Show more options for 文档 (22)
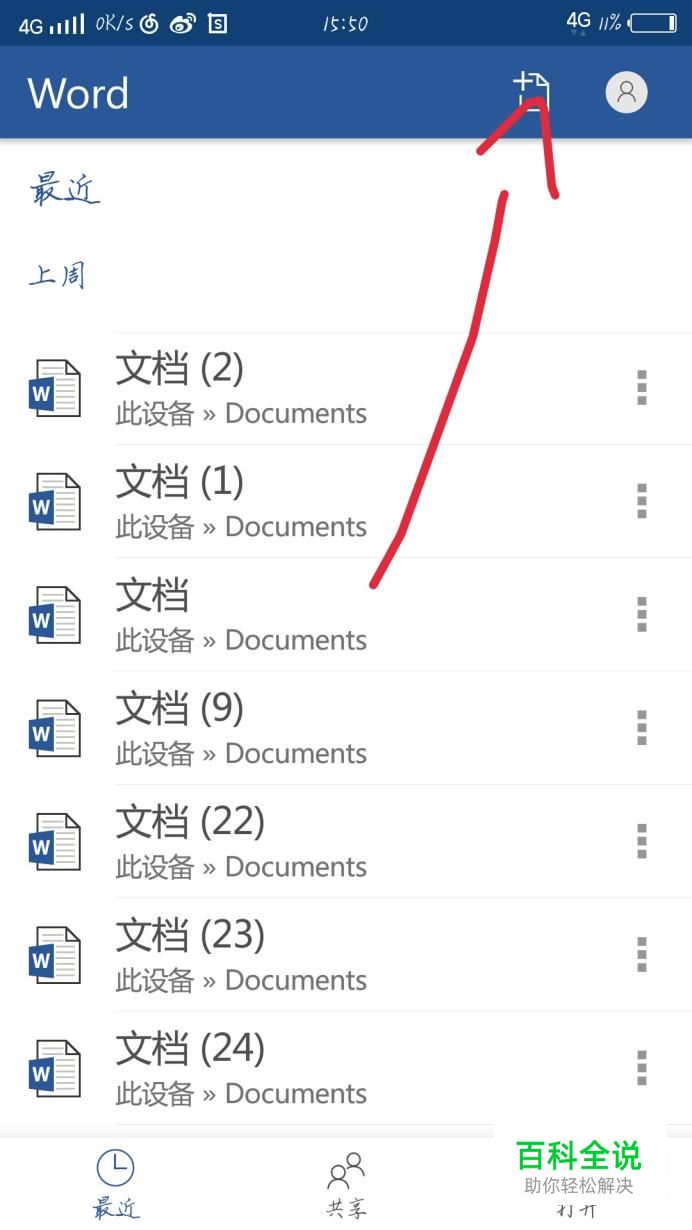 642,841
